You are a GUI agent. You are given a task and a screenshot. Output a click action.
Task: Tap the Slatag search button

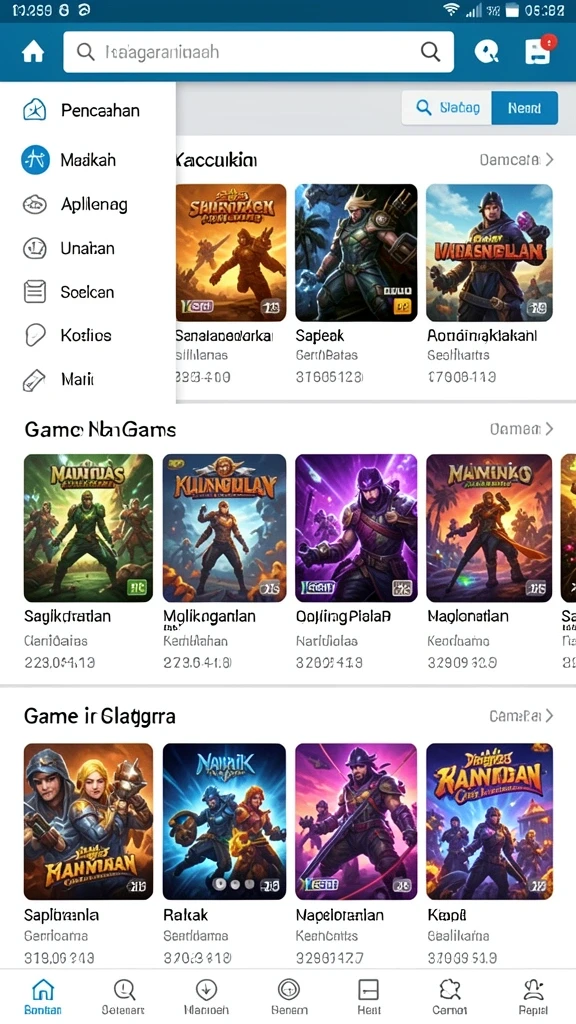pyautogui.click(x=447, y=108)
